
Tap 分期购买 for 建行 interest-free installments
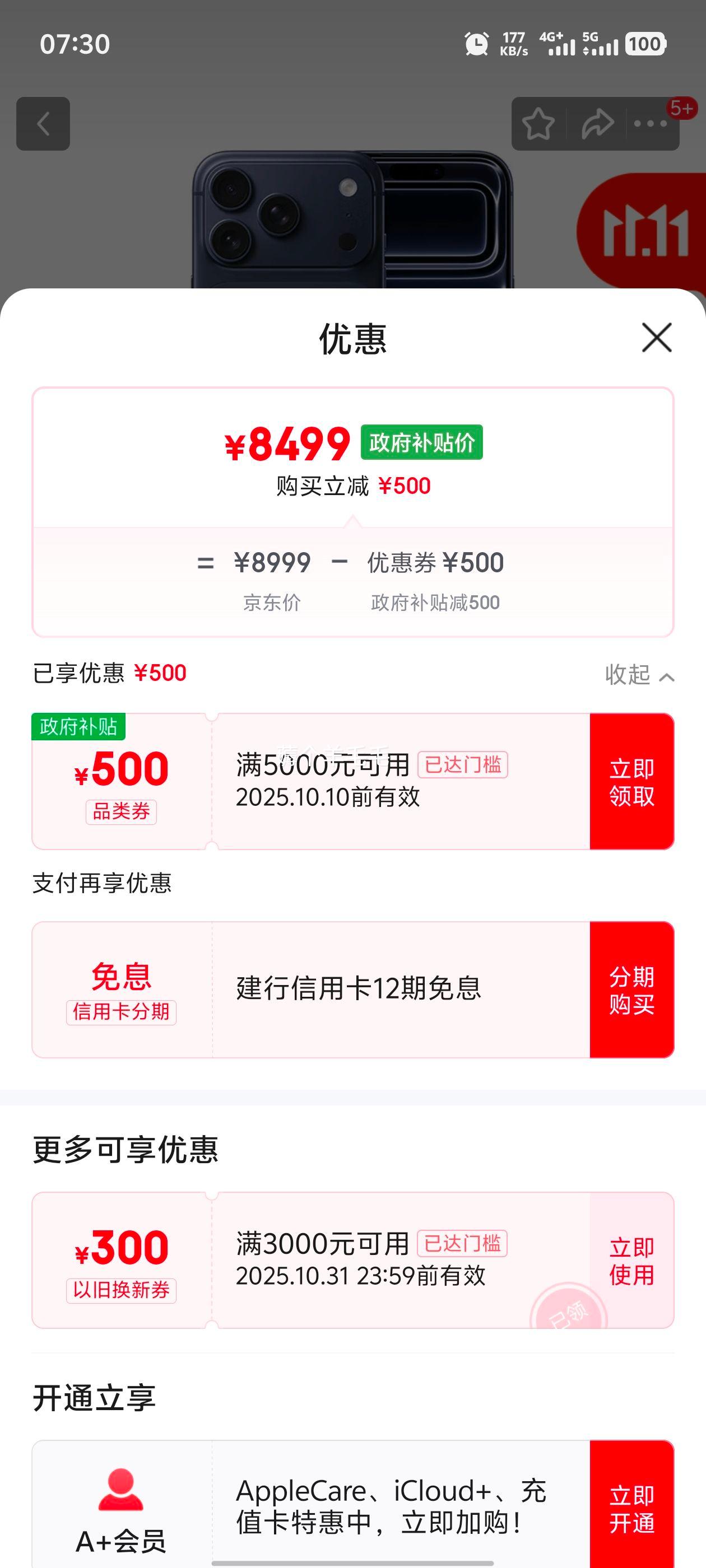coord(631,990)
